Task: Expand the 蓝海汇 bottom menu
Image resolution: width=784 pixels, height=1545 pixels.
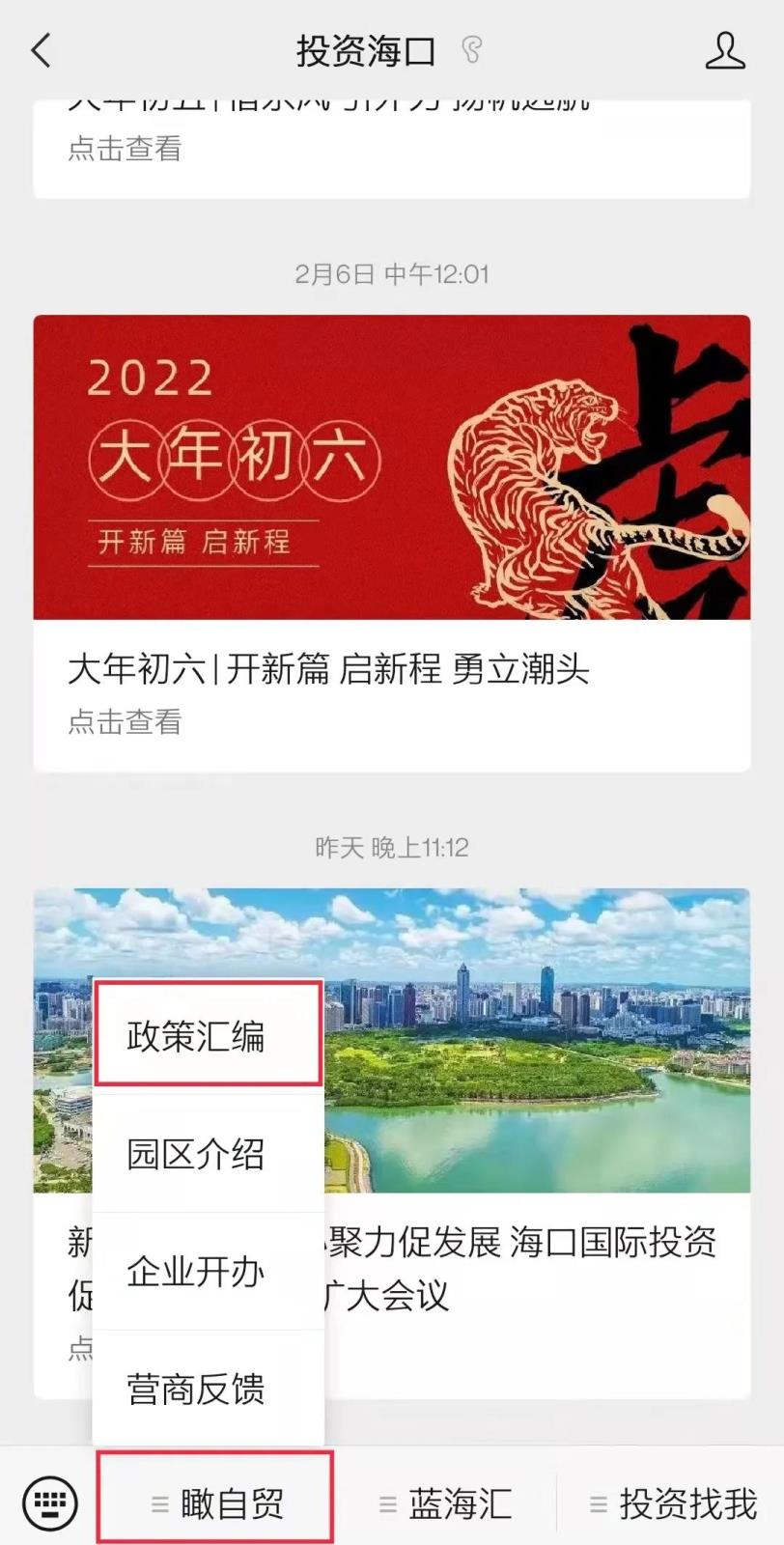Action: click(445, 1503)
